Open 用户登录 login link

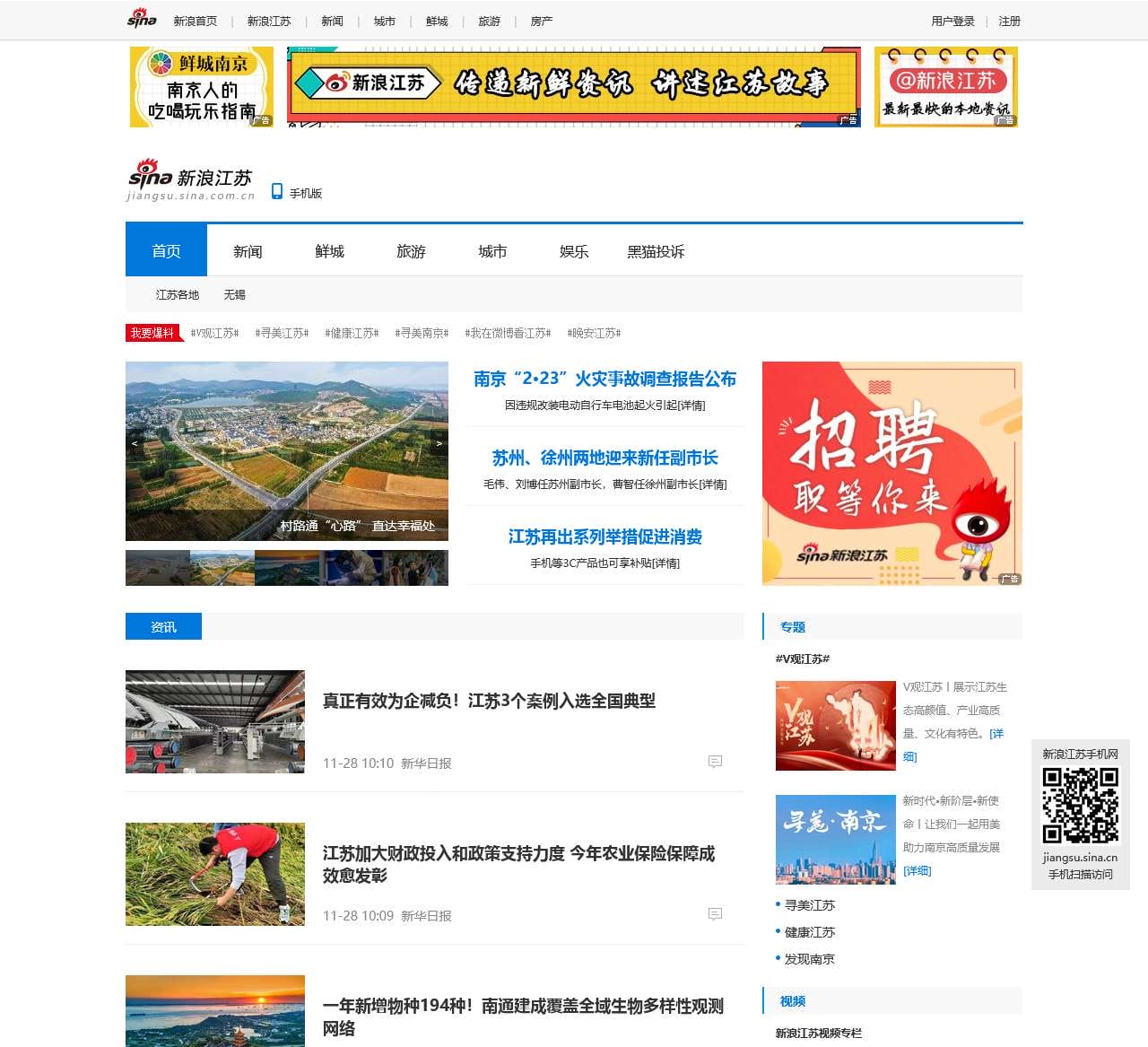(x=952, y=21)
